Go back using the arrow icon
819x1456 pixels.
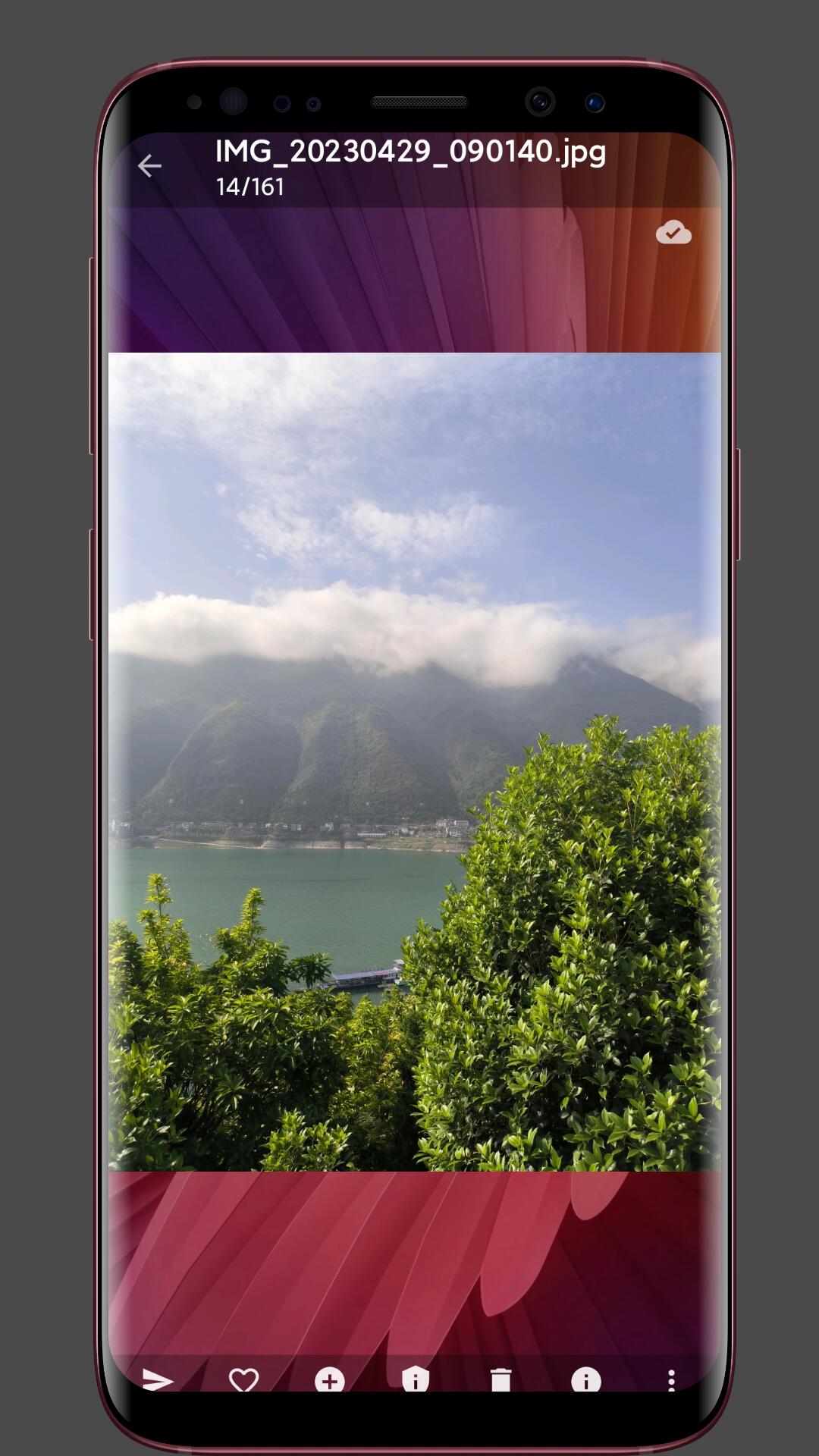[149, 165]
